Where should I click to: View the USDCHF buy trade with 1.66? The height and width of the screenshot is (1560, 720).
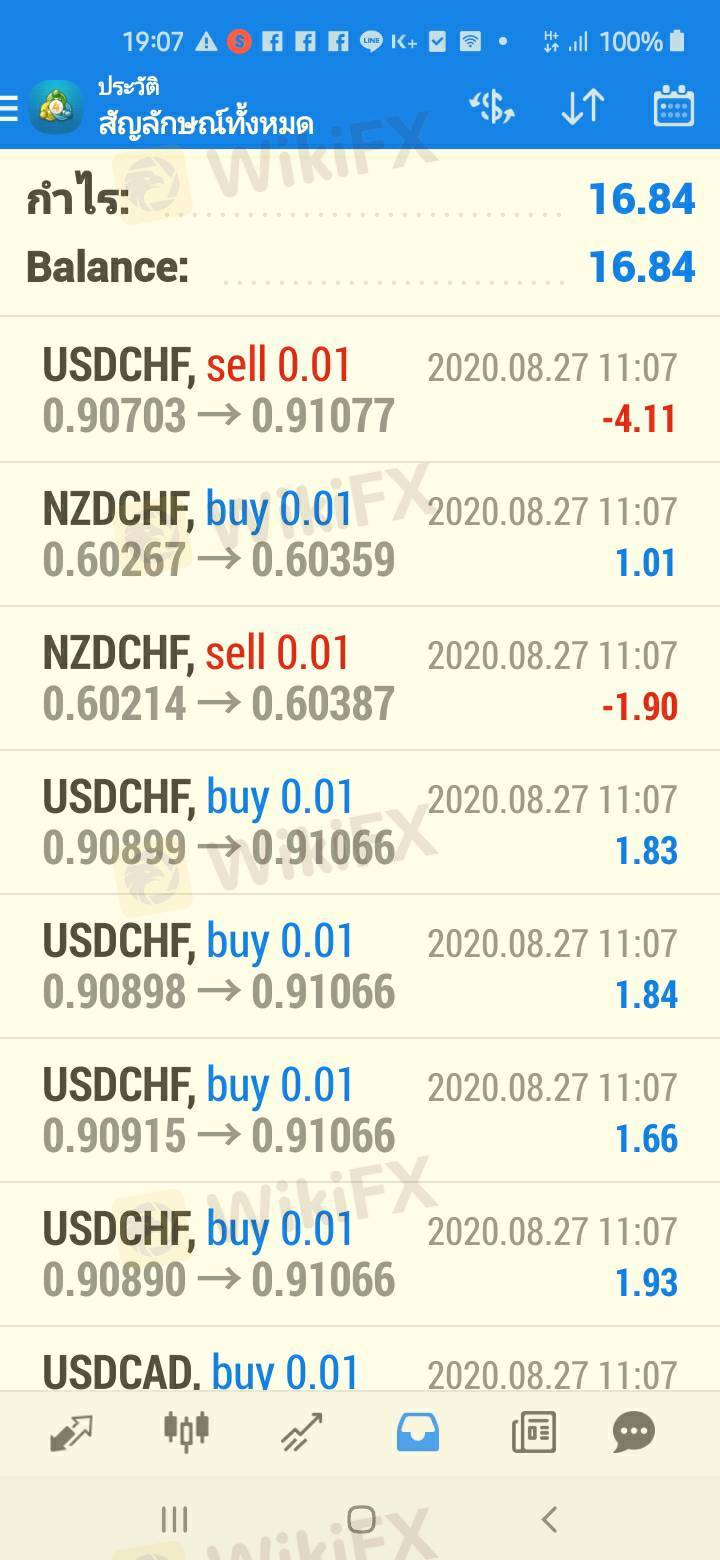(x=360, y=1111)
